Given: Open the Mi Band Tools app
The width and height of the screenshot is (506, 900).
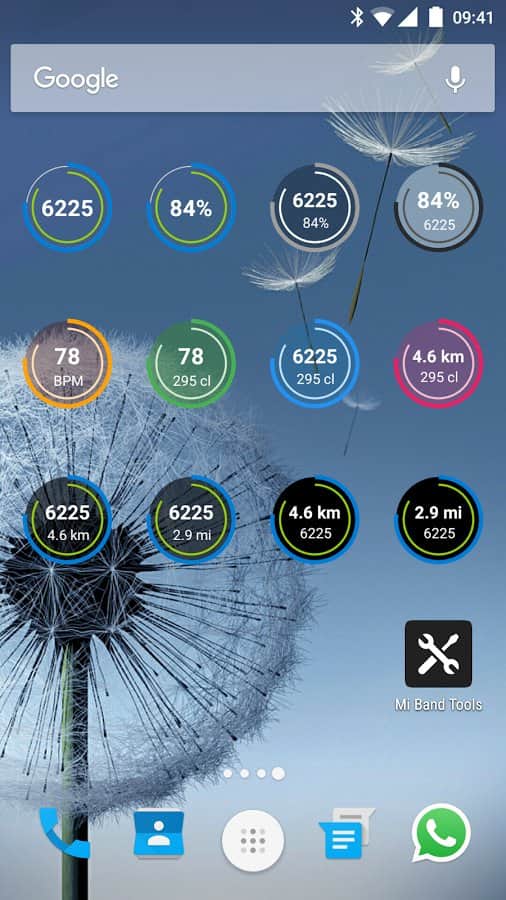Looking at the screenshot, I should [x=438, y=654].
